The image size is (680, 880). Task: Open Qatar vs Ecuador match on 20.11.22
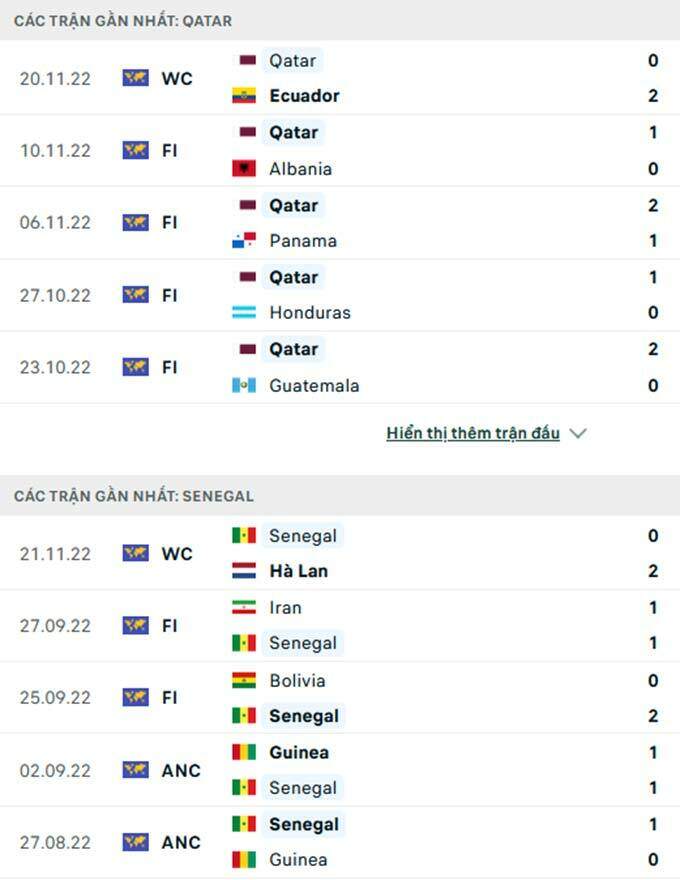(x=340, y=78)
